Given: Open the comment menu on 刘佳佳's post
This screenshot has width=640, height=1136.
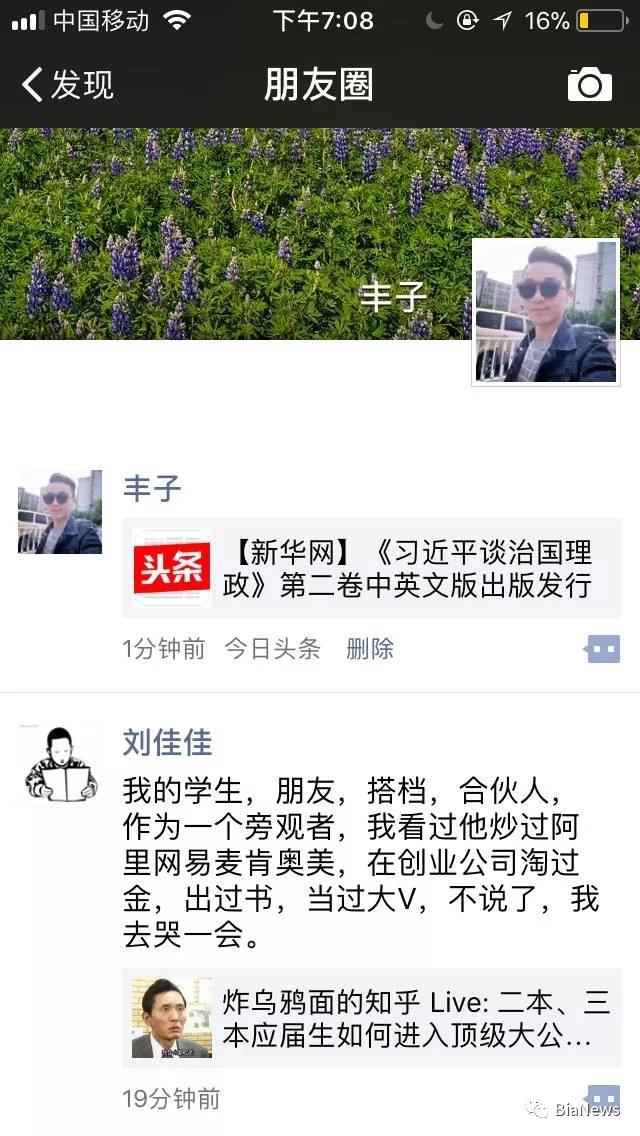Looking at the screenshot, I should tap(602, 1097).
